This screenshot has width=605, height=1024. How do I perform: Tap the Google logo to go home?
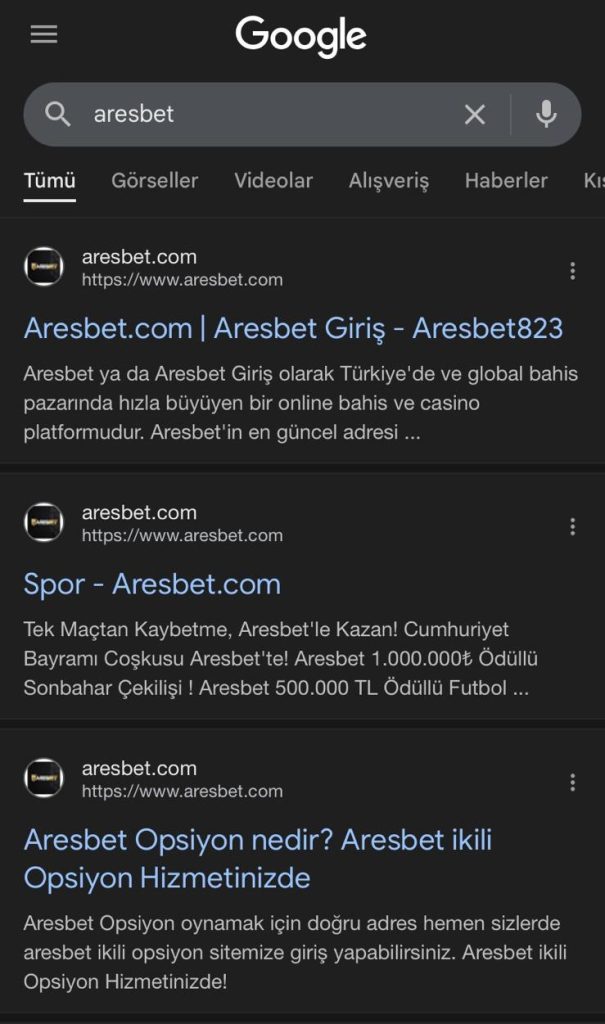coord(301,37)
